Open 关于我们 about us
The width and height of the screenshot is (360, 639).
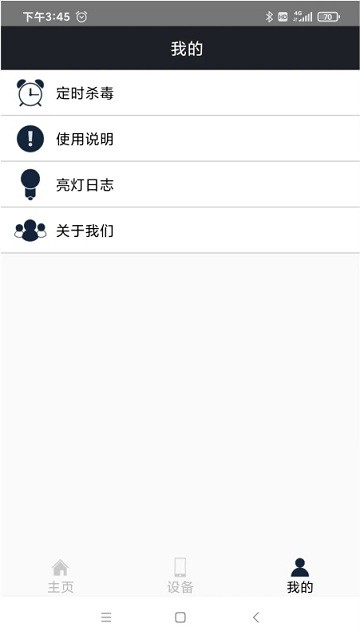[x=180, y=230]
